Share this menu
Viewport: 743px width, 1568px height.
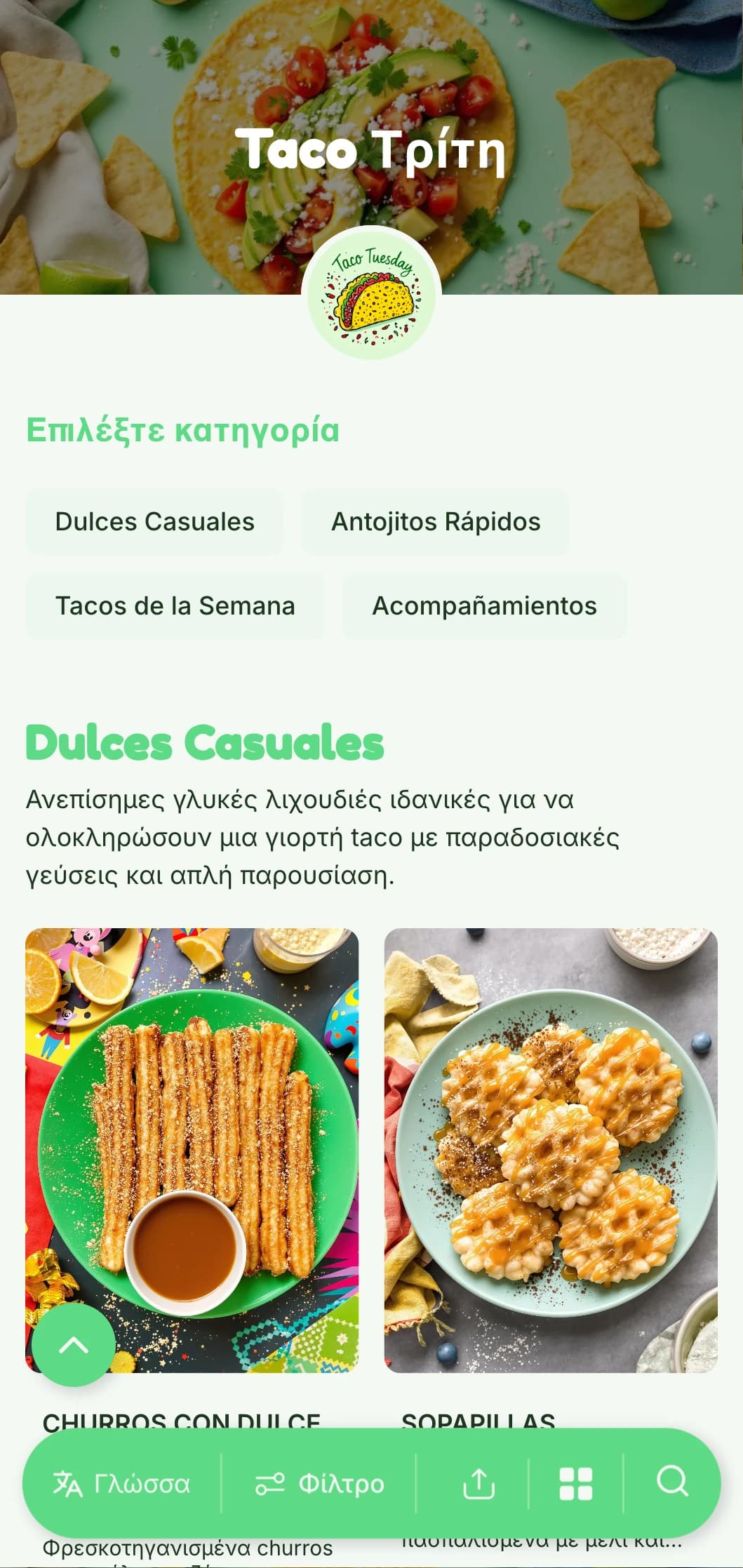479,1484
